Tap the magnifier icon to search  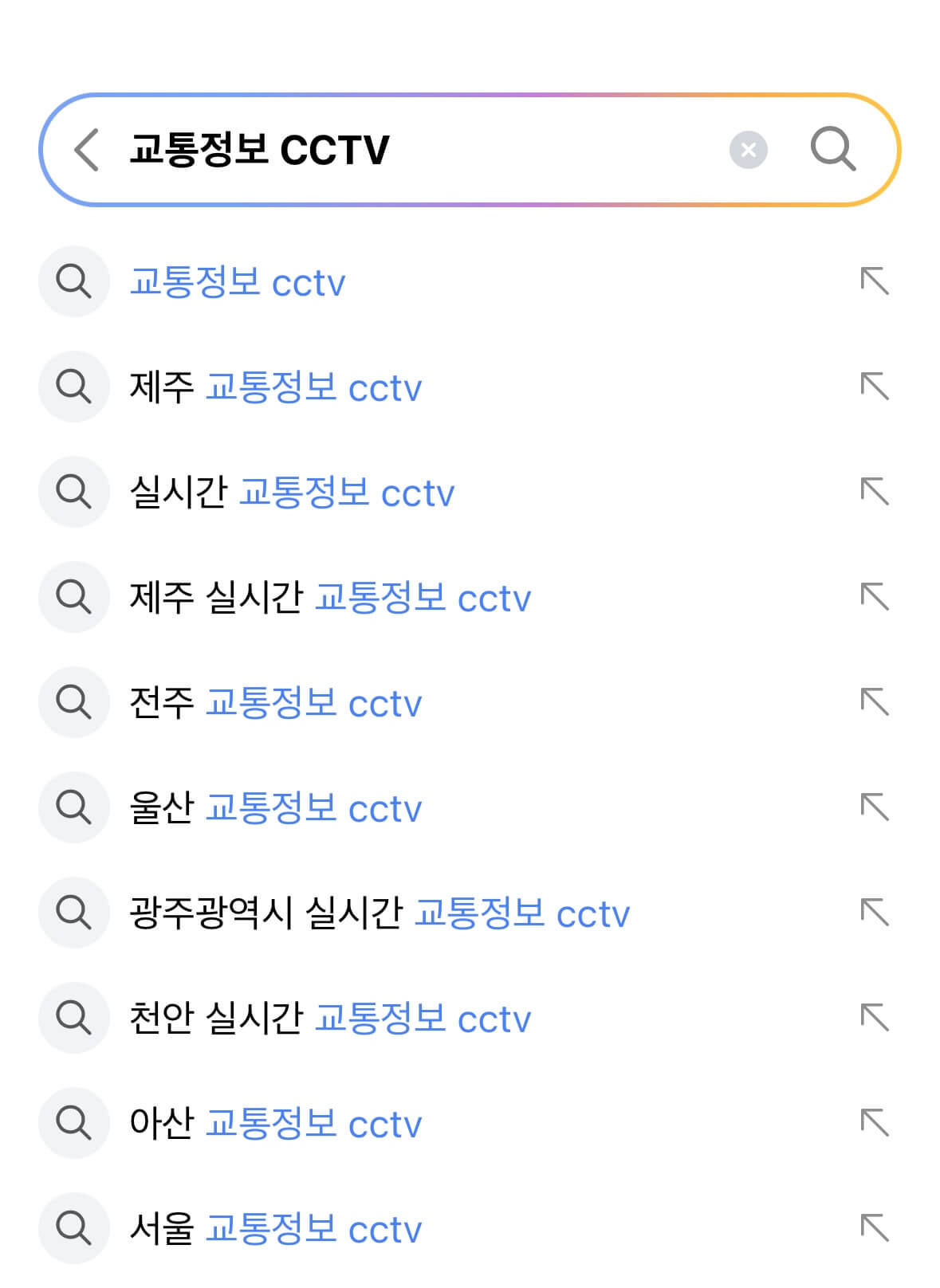click(833, 149)
